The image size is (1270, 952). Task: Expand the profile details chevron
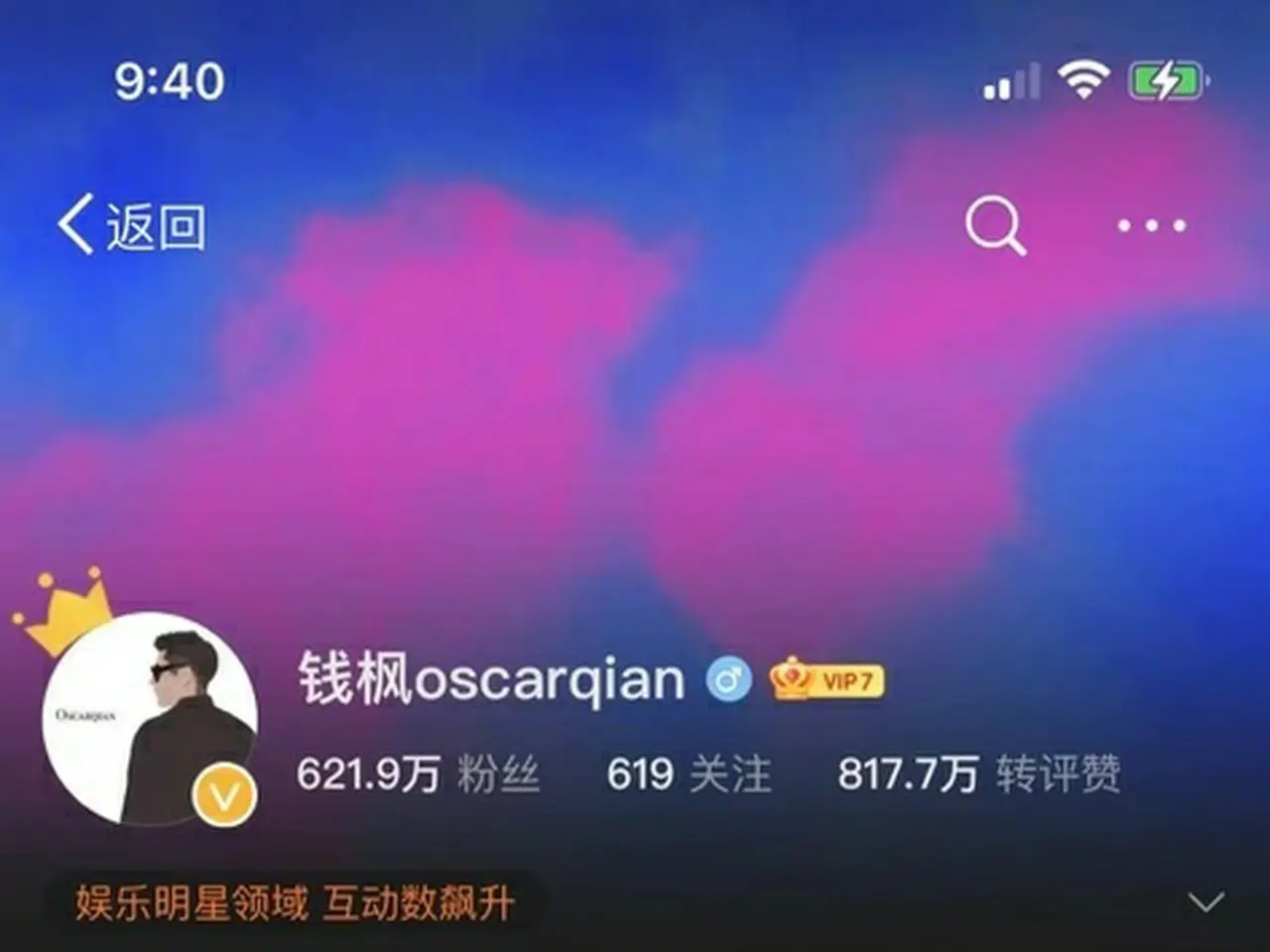pos(1206,902)
